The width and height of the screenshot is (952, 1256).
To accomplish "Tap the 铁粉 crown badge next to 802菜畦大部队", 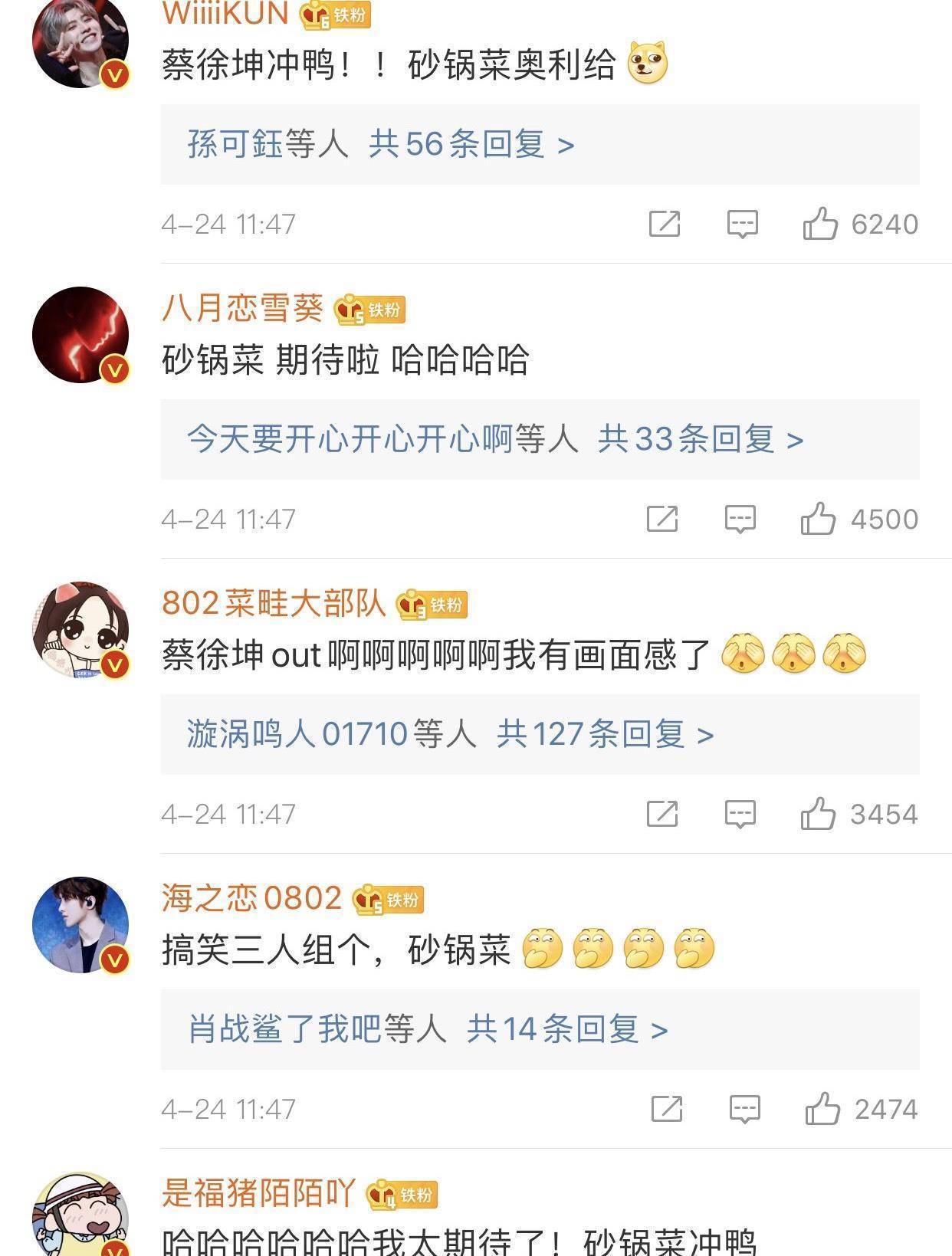I will (434, 605).
